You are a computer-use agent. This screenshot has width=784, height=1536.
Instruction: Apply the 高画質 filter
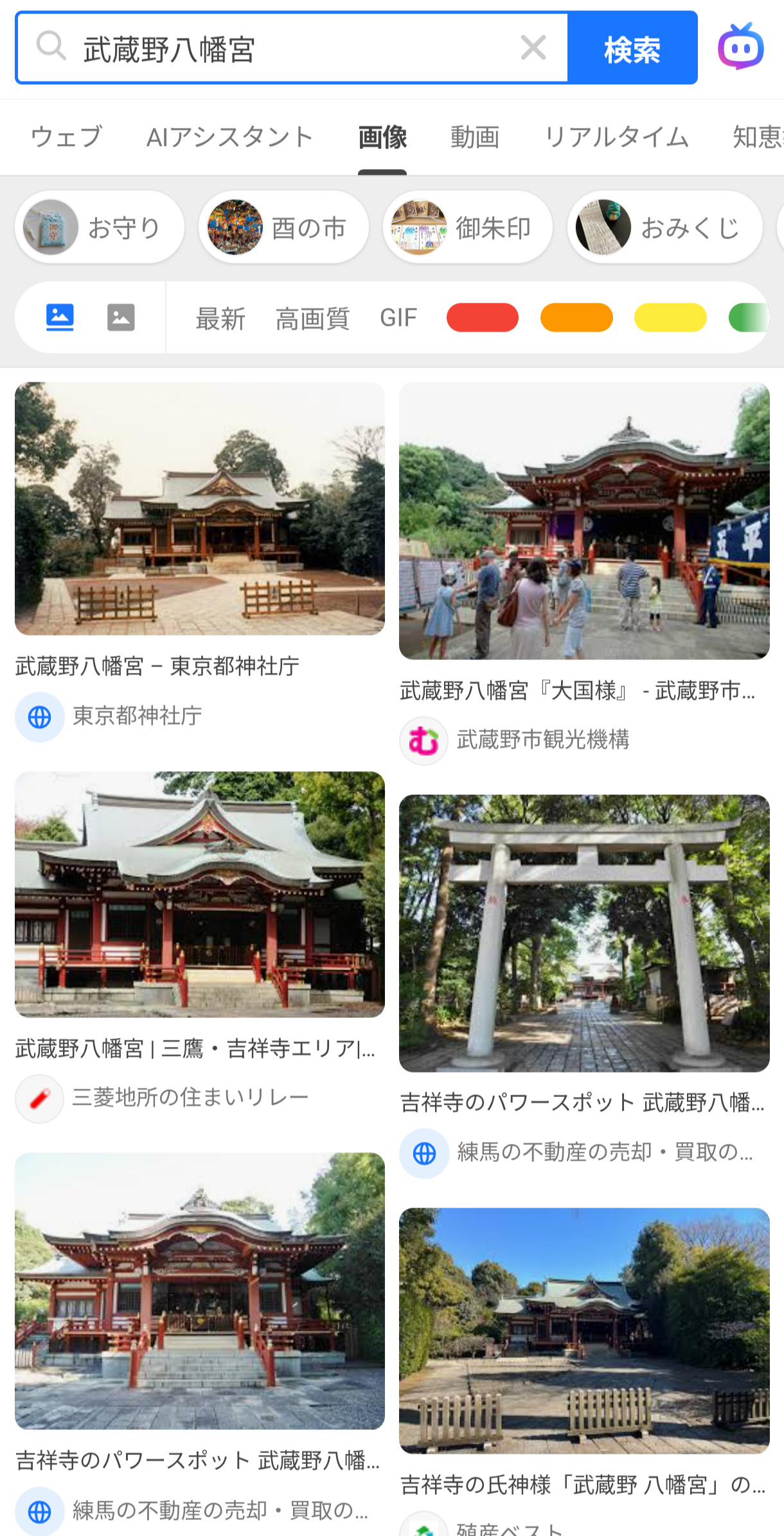[312, 318]
